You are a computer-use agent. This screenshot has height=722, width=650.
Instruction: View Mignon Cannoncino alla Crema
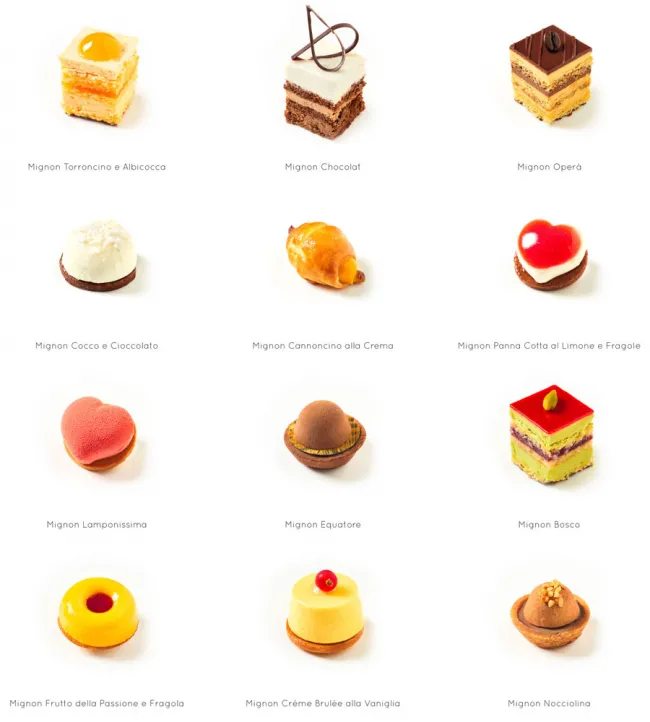tap(323, 257)
